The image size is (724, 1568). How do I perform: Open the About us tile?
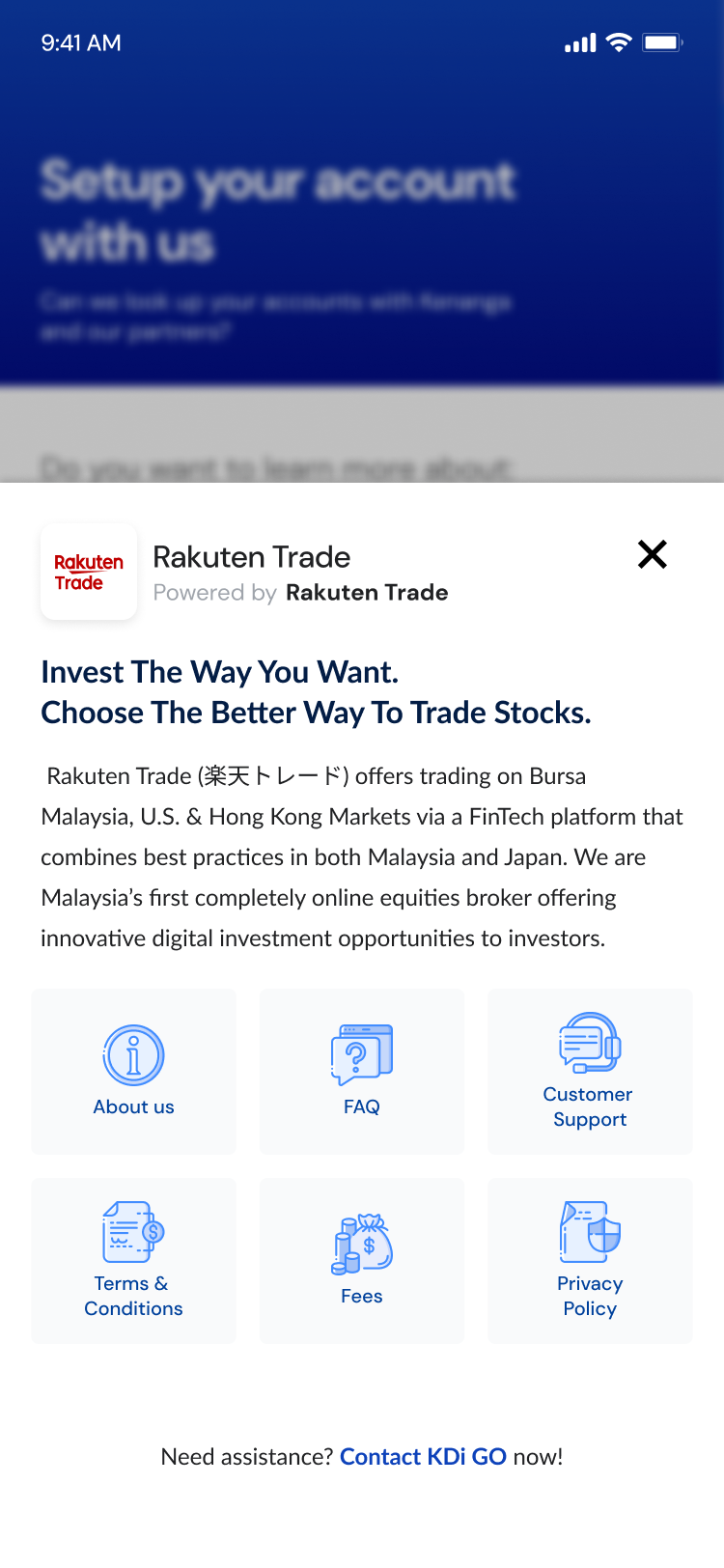point(133,1072)
